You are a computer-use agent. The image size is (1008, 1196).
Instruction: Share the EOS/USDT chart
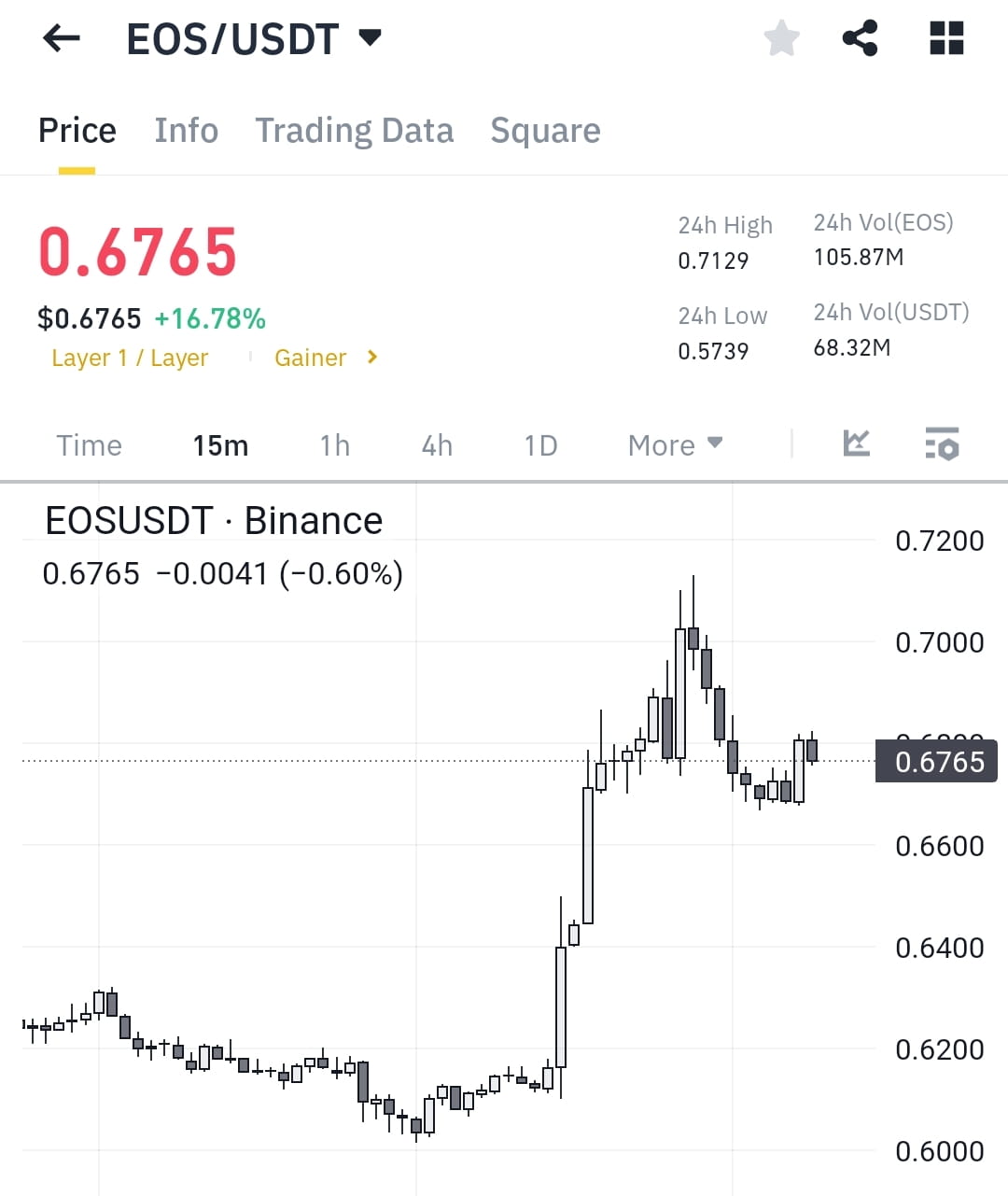pos(860,37)
